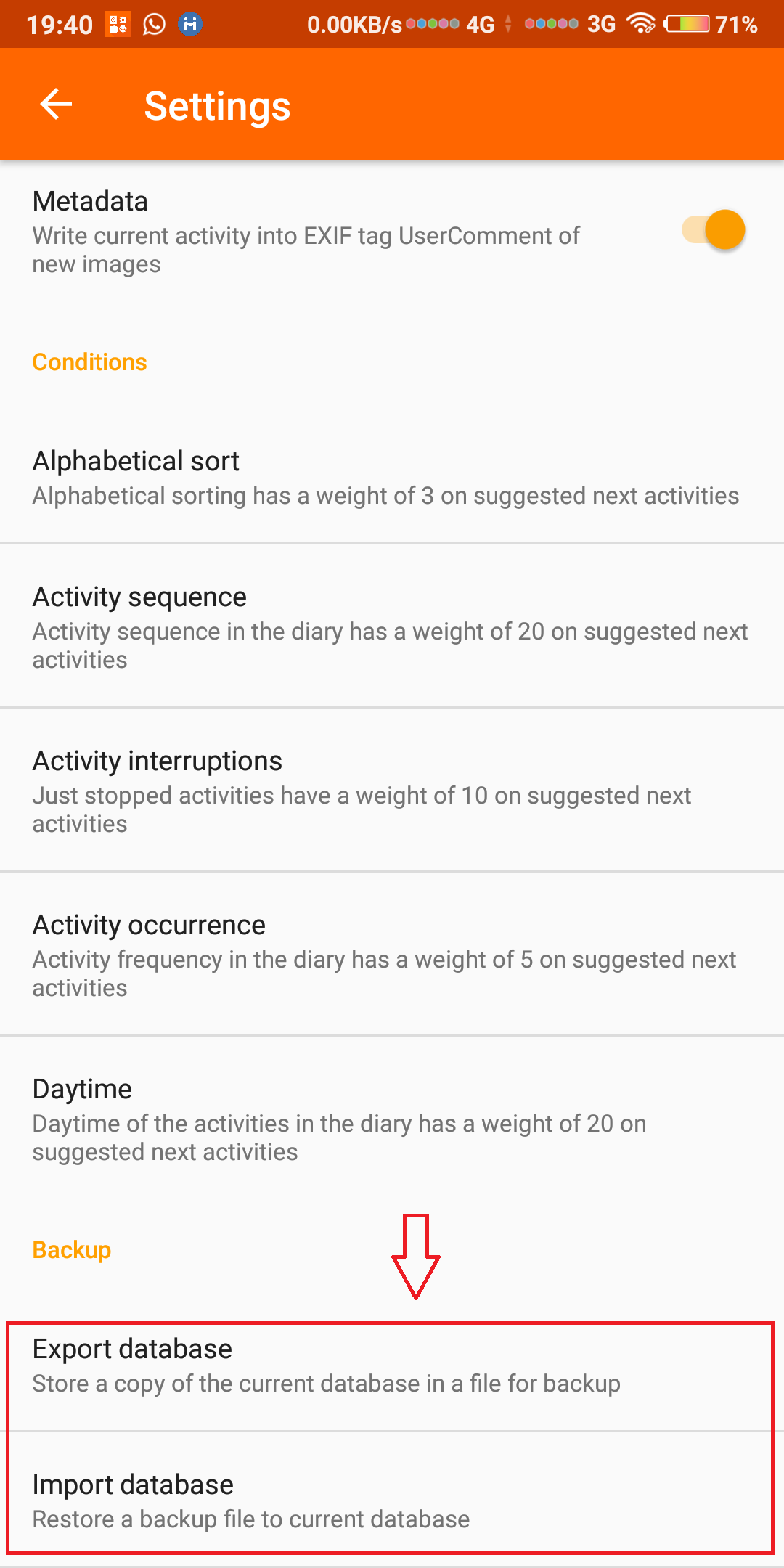Go back from Settings
This screenshot has height=1568, width=784.
tap(56, 105)
